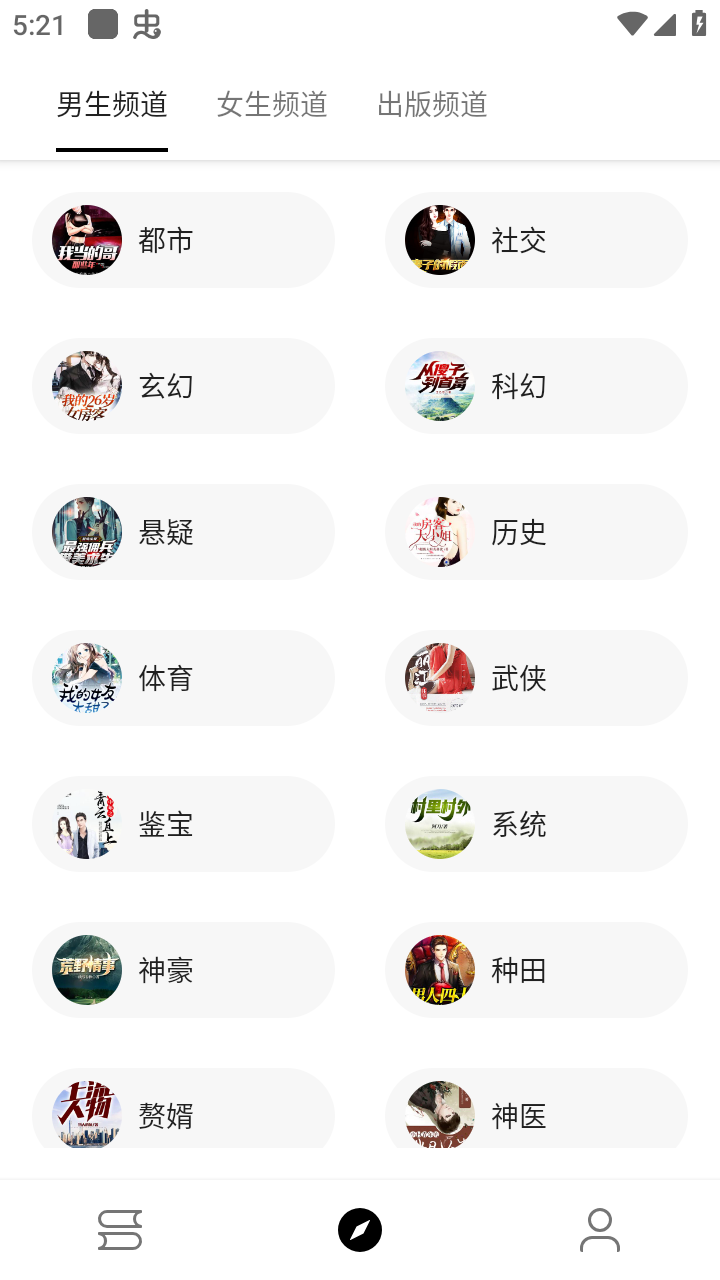The width and height of the screenshot is (720, 1280).
Task: Click the 系统 category cover image
Action: pos(438,824)
